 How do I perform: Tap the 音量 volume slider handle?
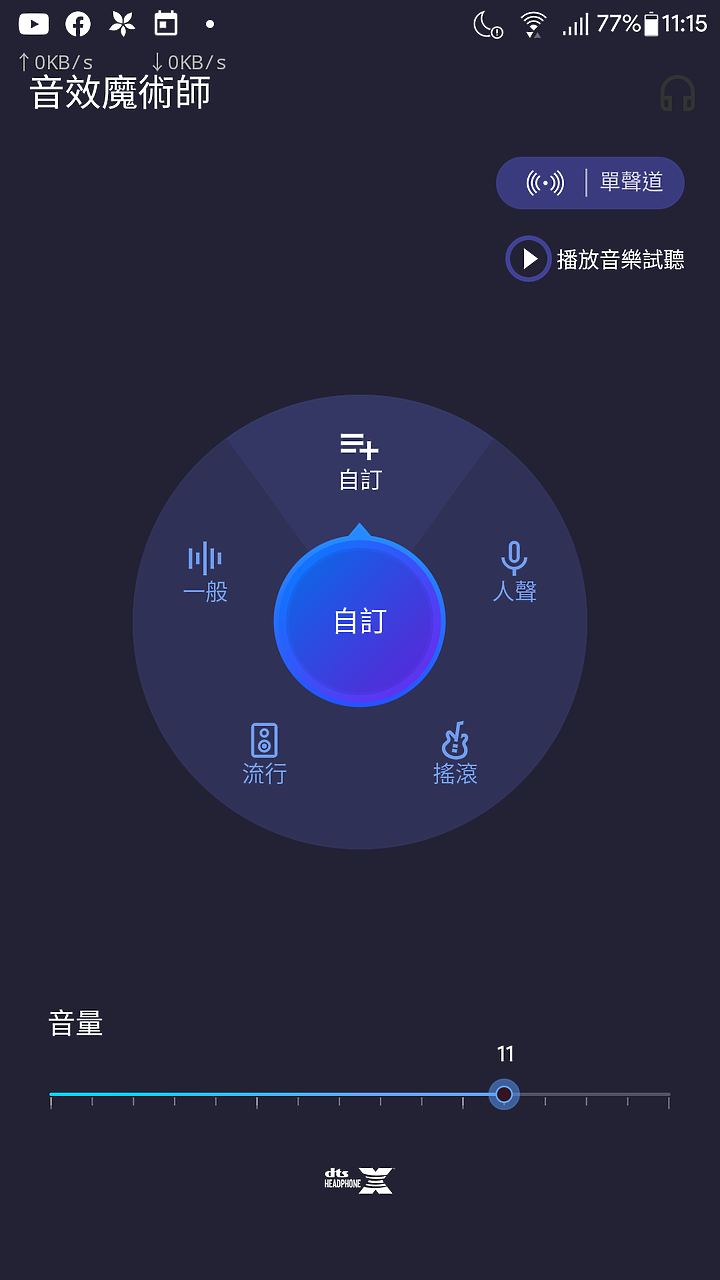504,1094
